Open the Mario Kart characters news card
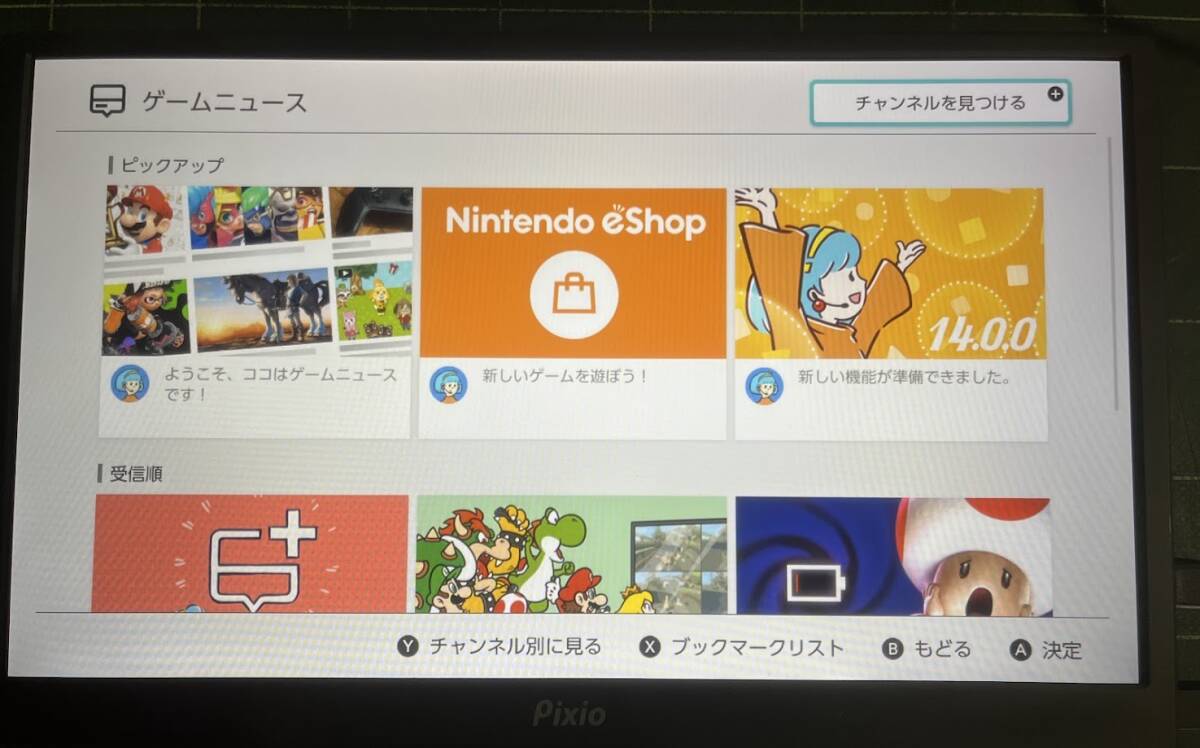1200x748 pixels. [571, 554]
